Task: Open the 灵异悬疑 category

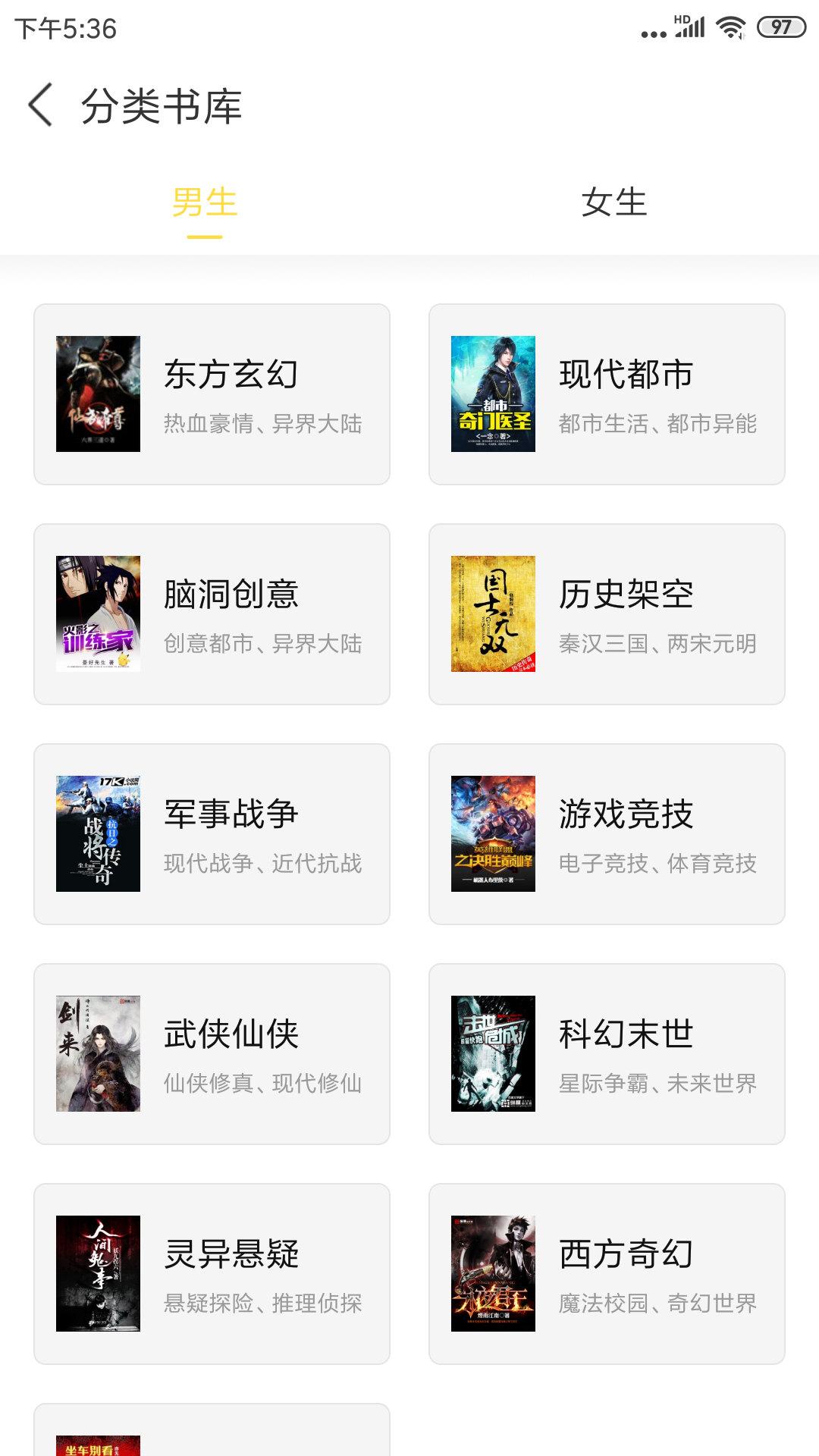Action: click(x=212, y=1274)
